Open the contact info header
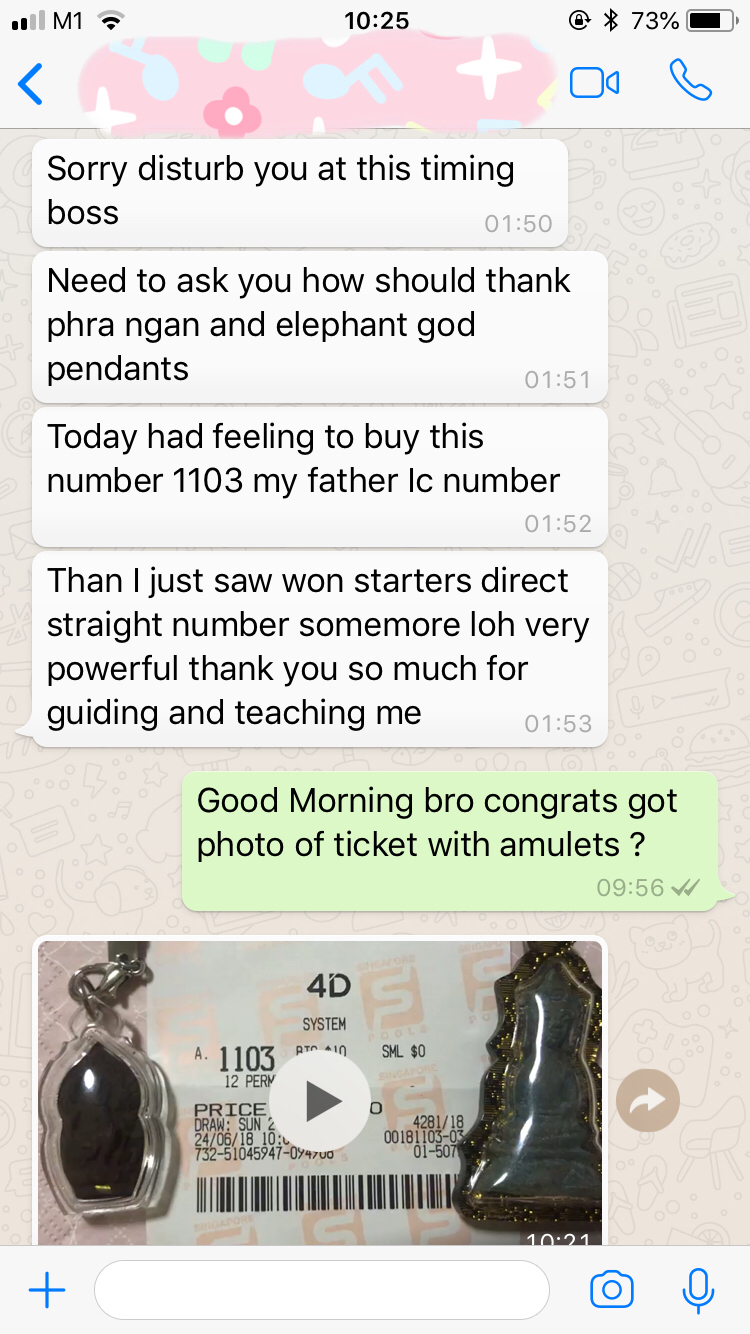Screen dimensions: 750x1334 [x=318, y=83]
